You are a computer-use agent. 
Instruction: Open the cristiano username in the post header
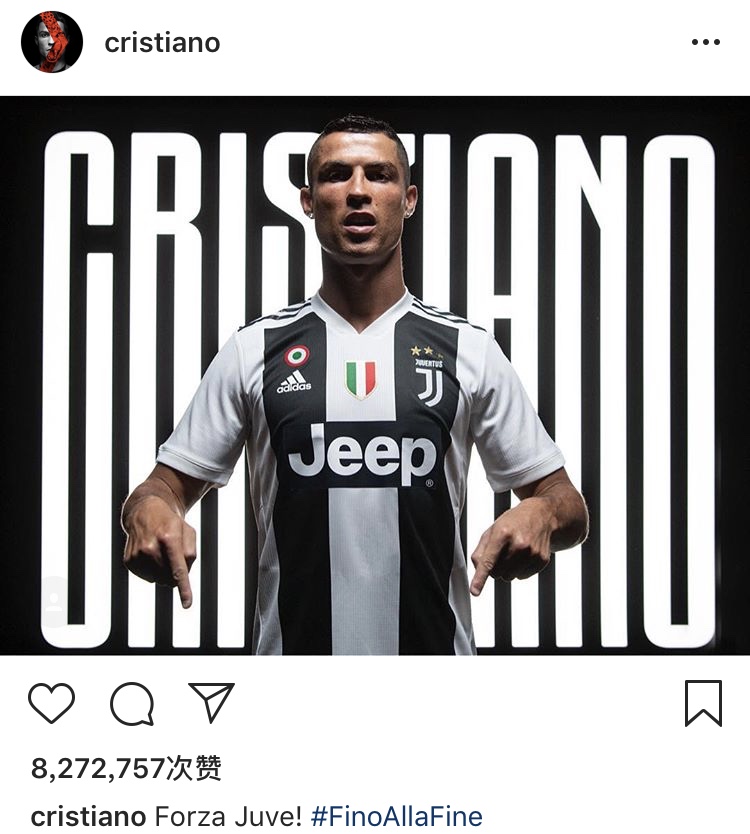[162, 43]
